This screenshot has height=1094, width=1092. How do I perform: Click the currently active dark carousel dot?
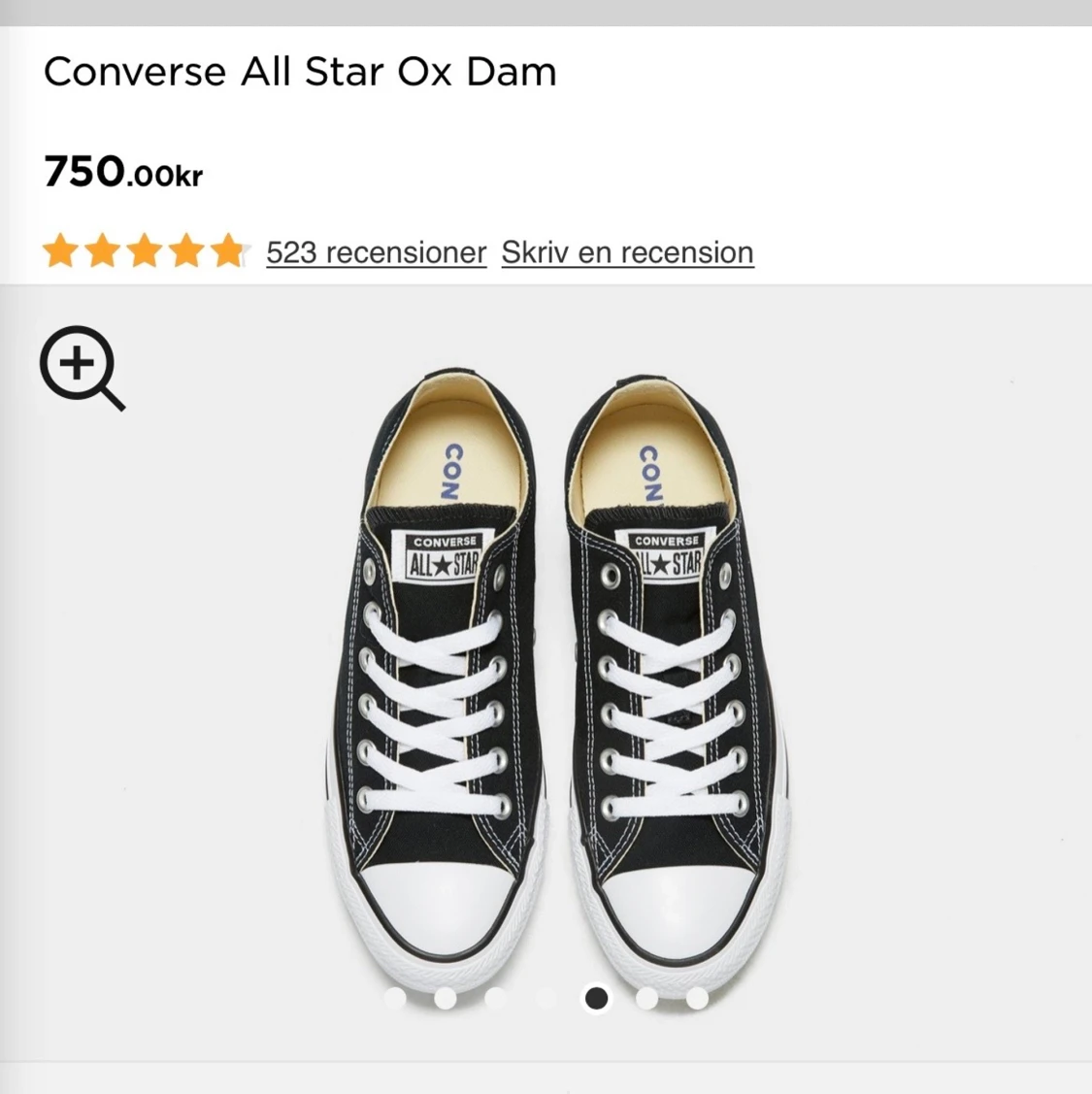596,998
